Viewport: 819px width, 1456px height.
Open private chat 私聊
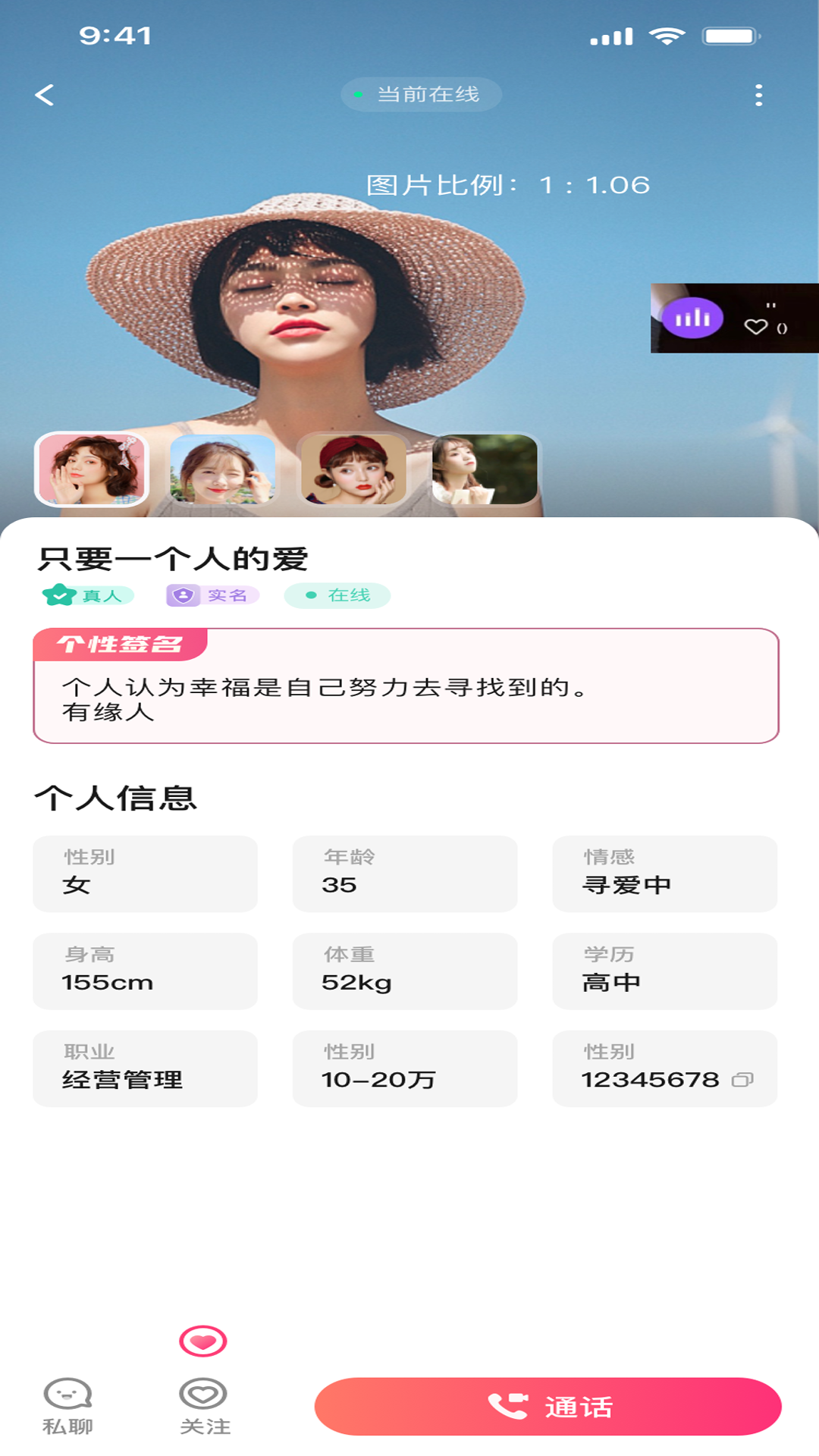(67, 1407)
